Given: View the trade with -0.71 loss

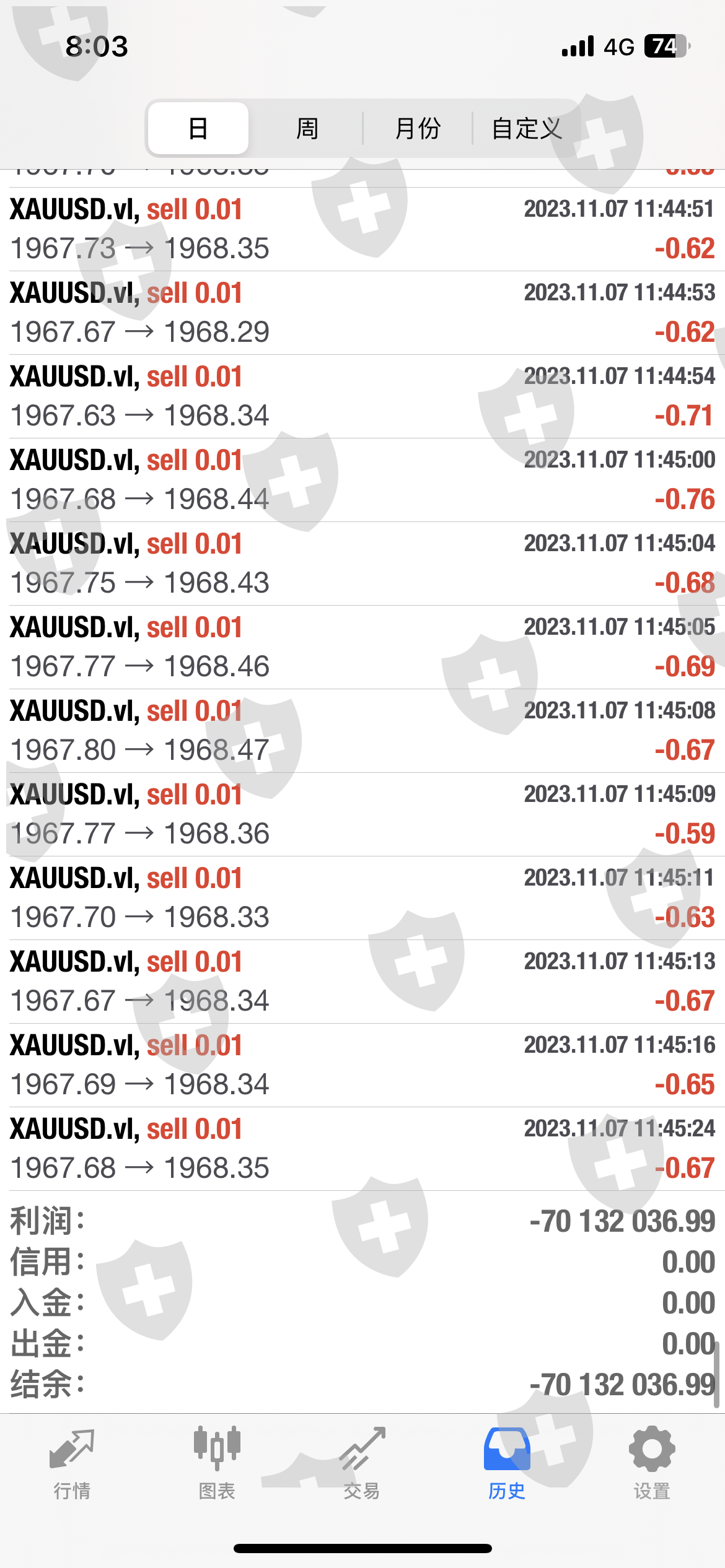Looking at the screenshot, I should 362,396.
